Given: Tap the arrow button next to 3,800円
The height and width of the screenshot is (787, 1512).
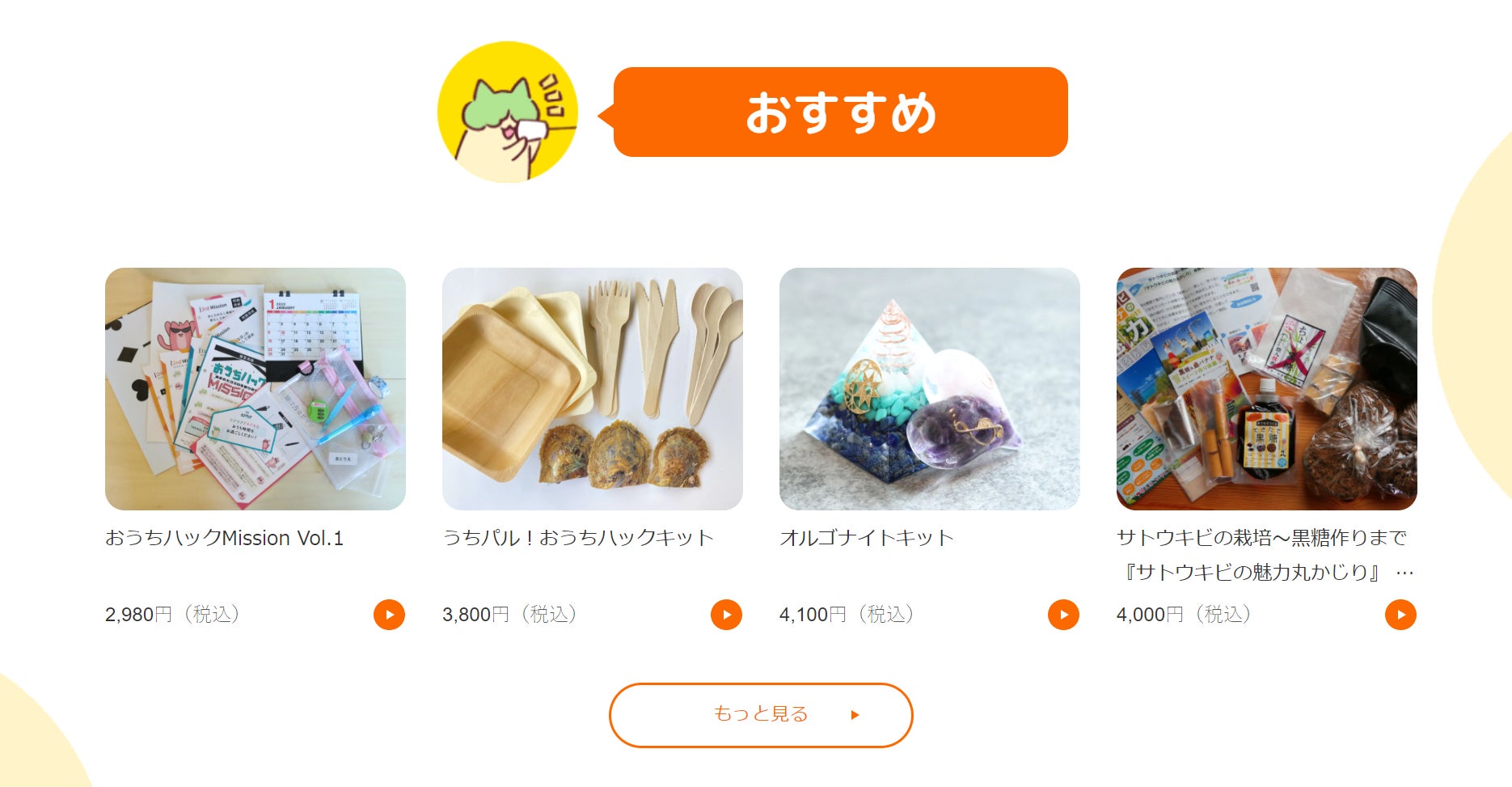Looking at the screenshot, I should pos(726,615).
